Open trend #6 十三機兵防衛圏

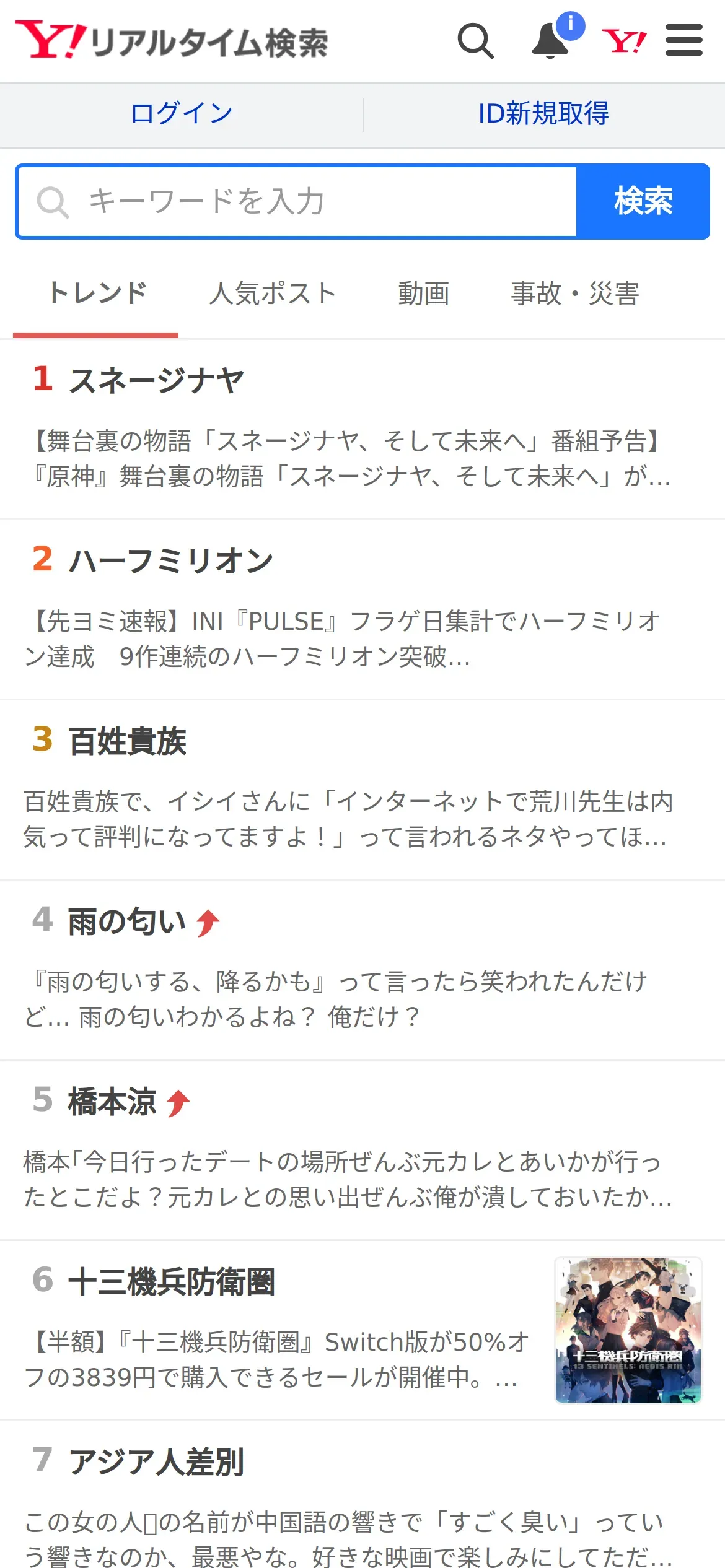click(x=362, y=1330)
